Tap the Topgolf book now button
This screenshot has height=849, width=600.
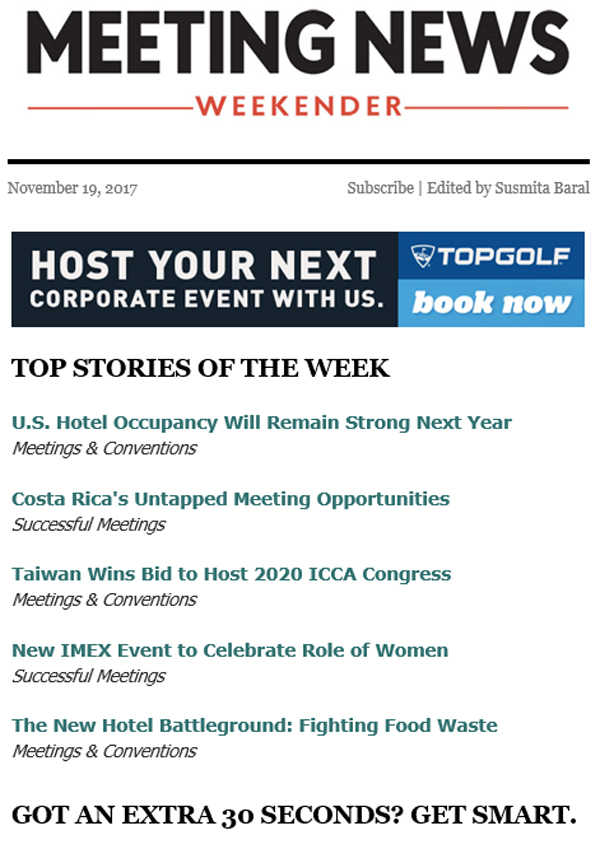click(491, 303)
